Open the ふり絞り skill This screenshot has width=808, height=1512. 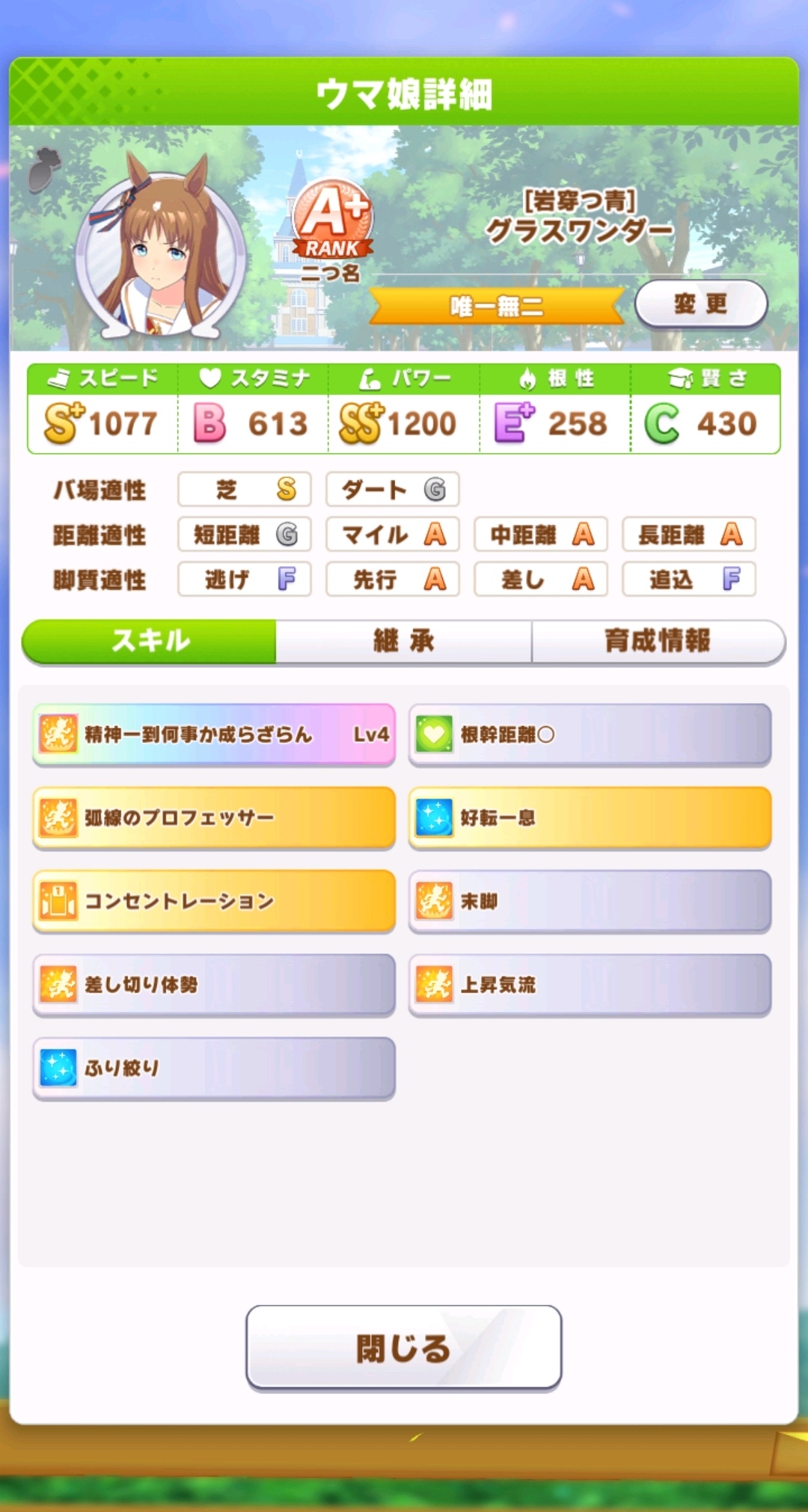214,1068
